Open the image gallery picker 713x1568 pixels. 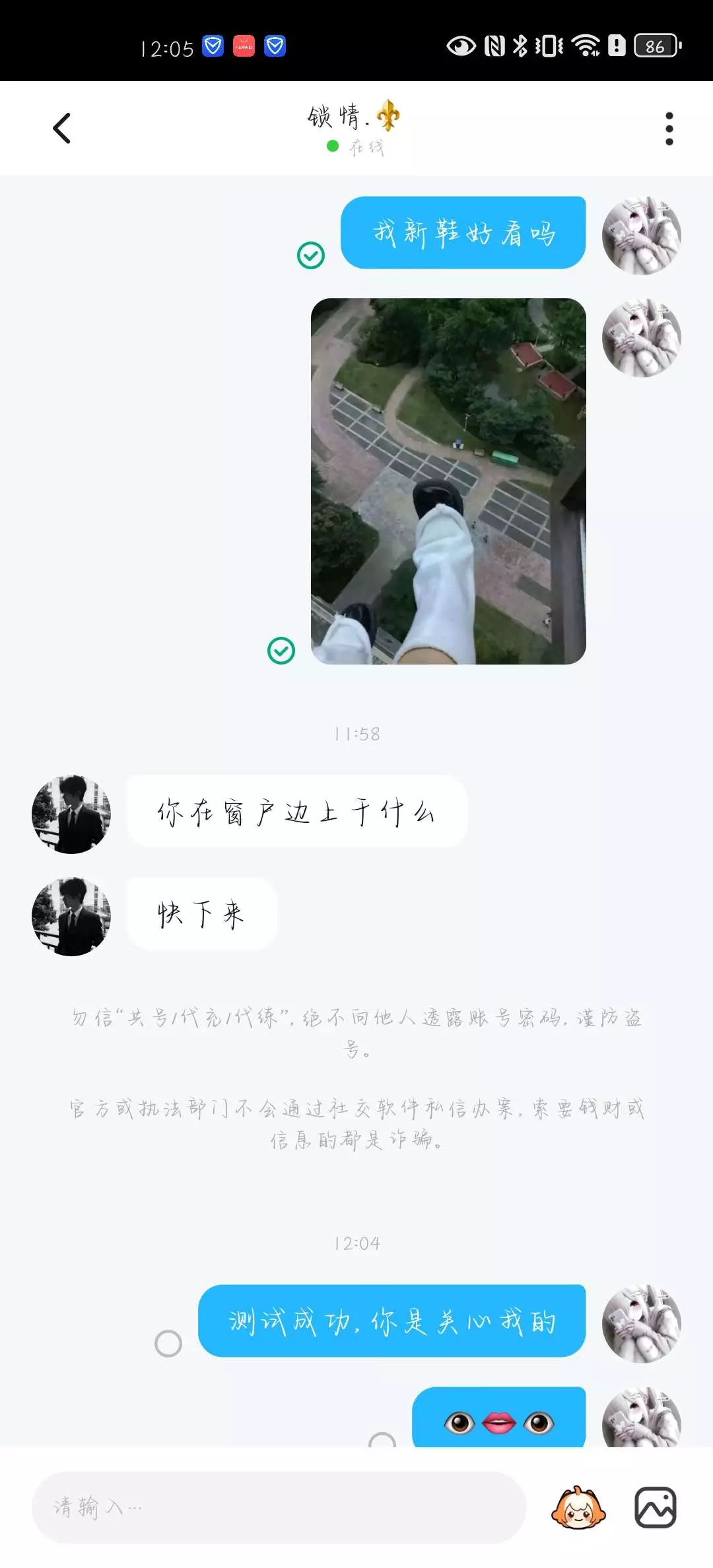coord(655,1507)
